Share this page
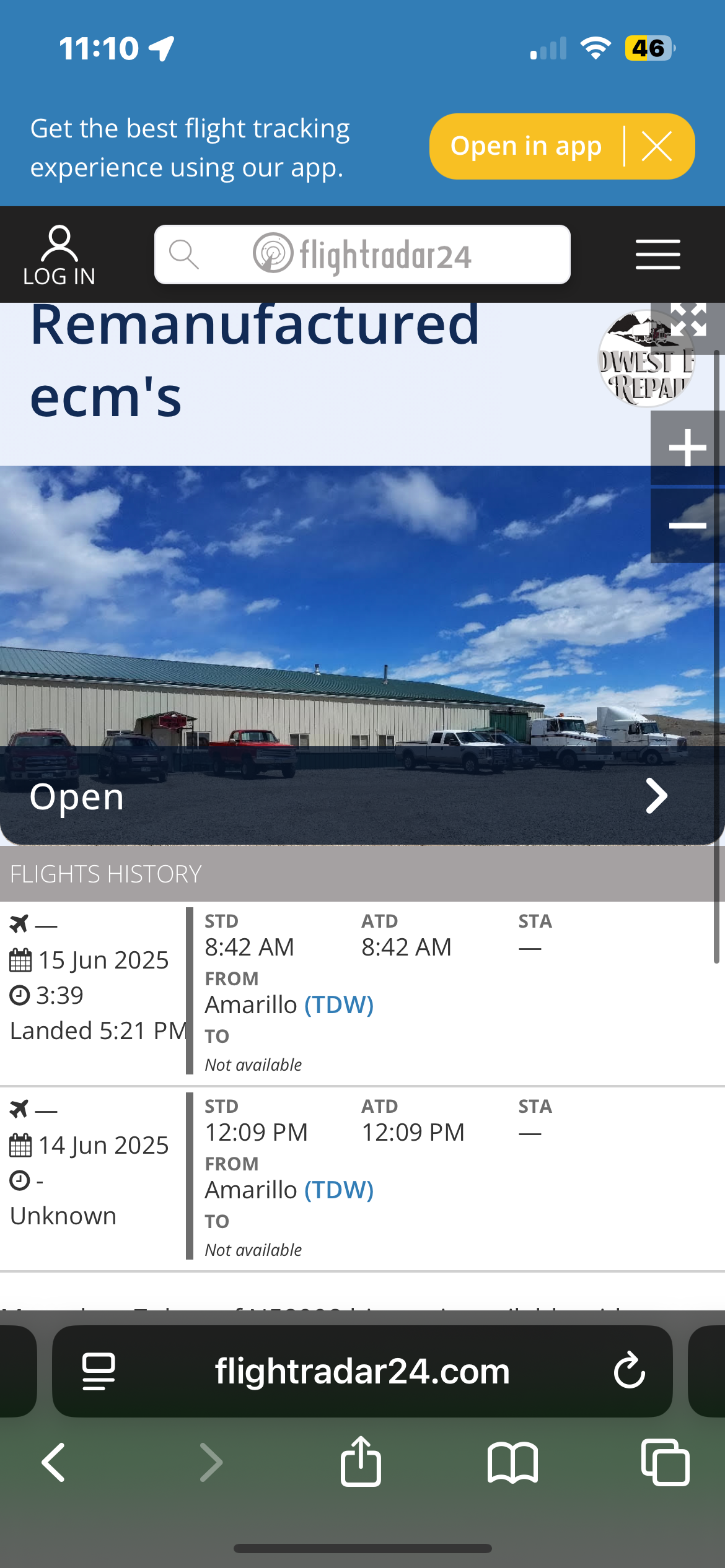Screen dimensions: 725x1568 click(361, 1461)
